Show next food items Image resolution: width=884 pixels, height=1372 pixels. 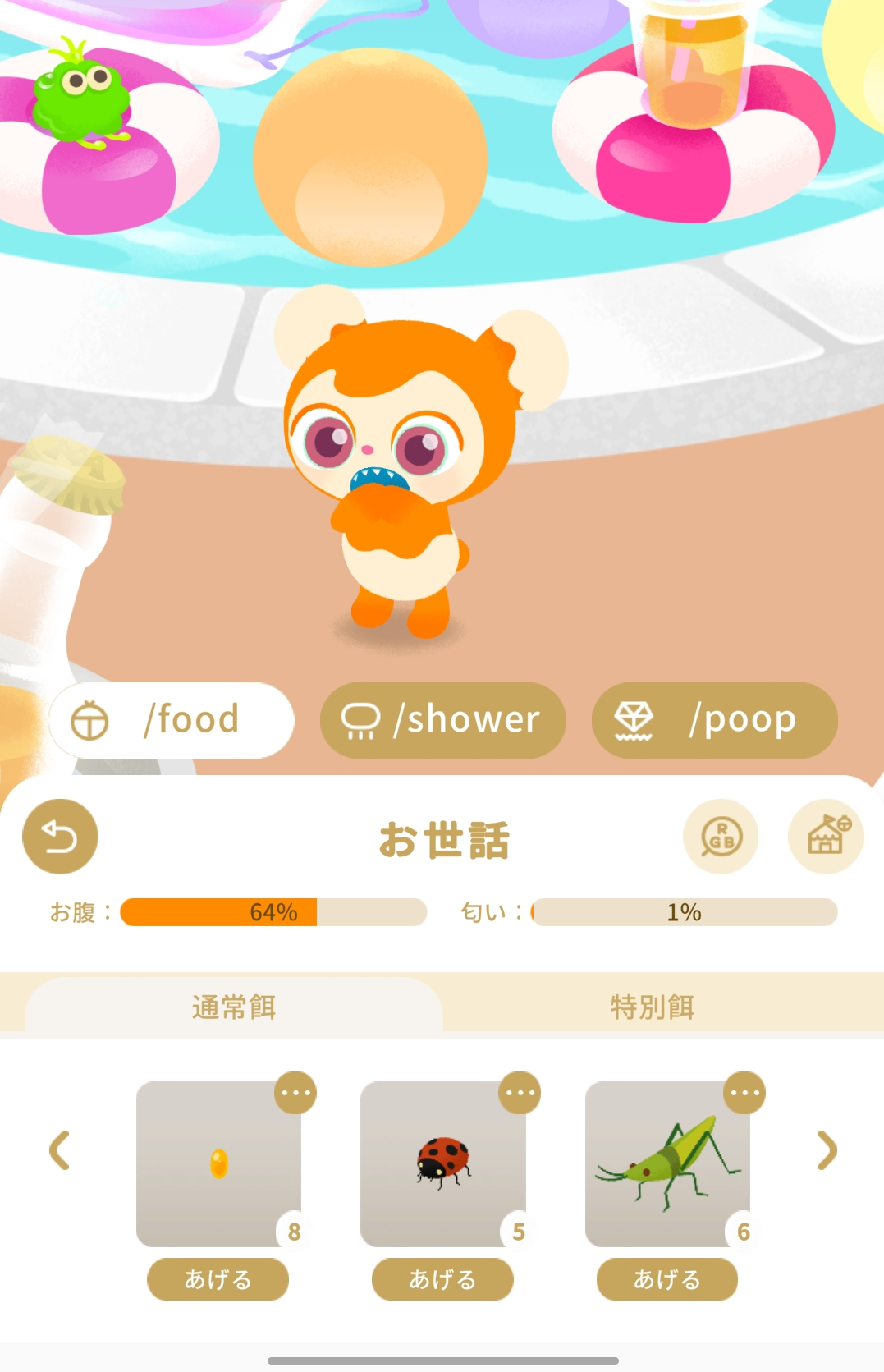(827, 1149)
